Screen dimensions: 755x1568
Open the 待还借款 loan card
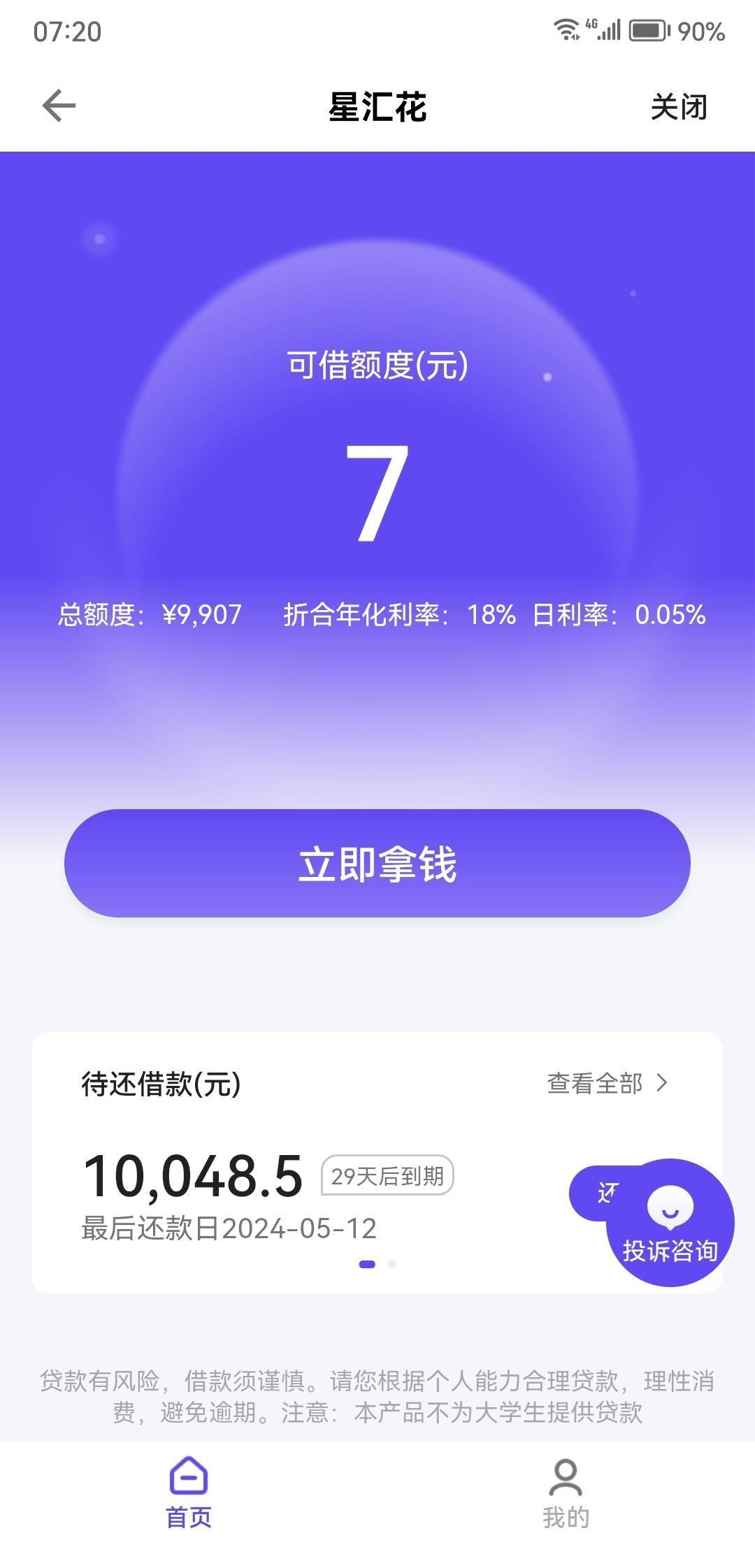[377, 1162]
